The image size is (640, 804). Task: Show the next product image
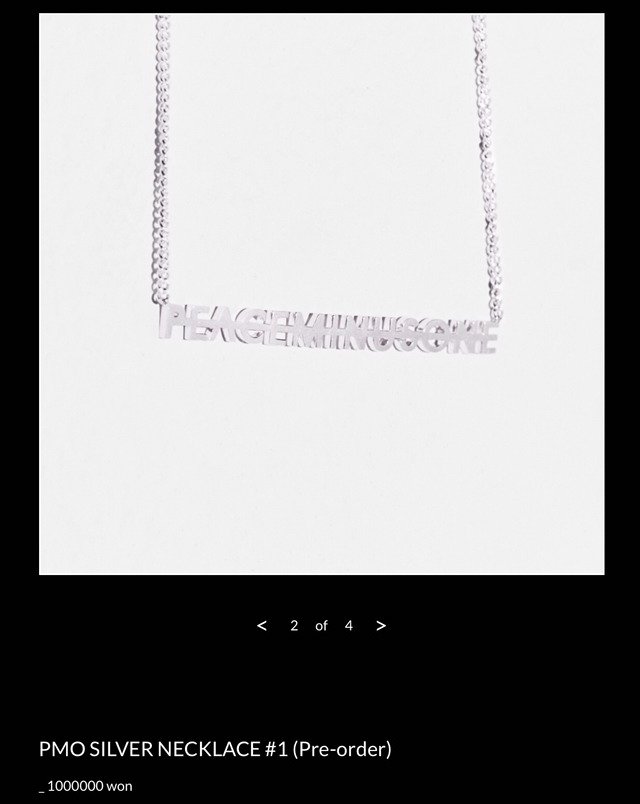(x=381, y=626)
